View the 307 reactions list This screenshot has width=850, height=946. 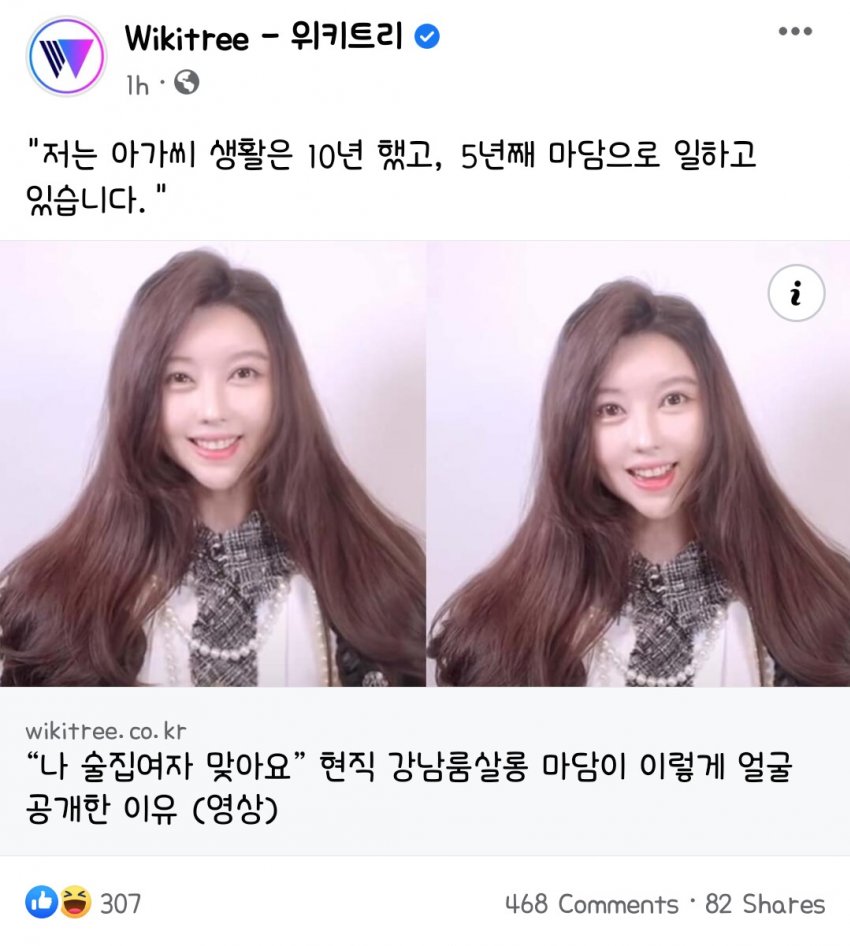[x=83, y=903]
